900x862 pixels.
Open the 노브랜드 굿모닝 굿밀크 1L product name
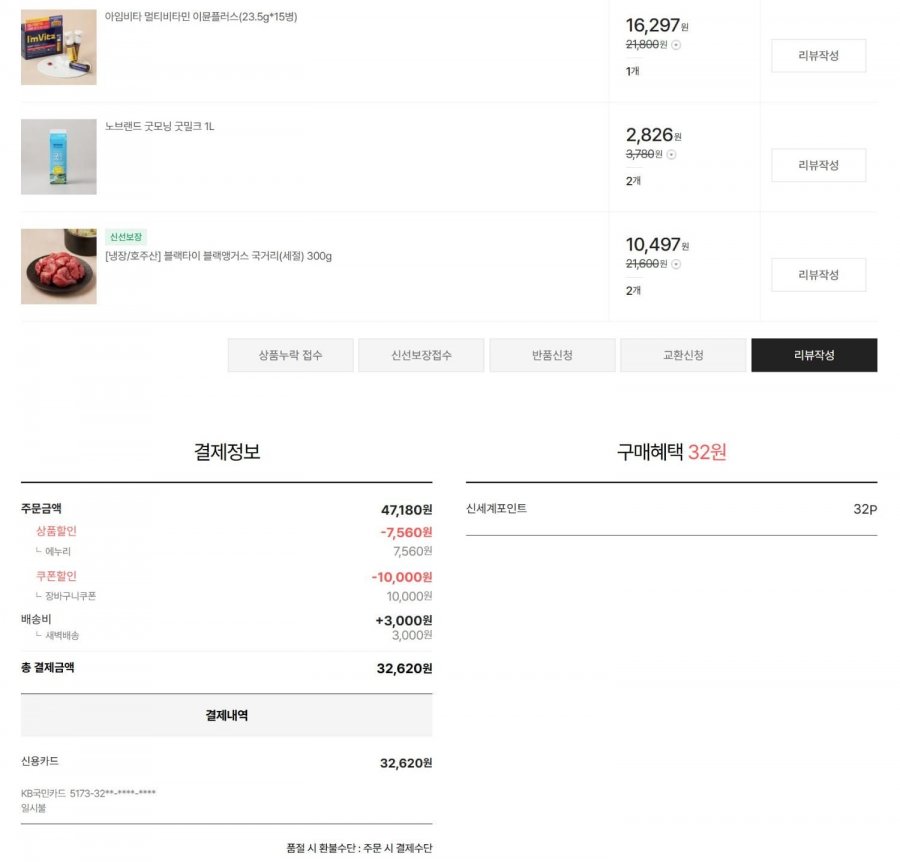[160, 127]
